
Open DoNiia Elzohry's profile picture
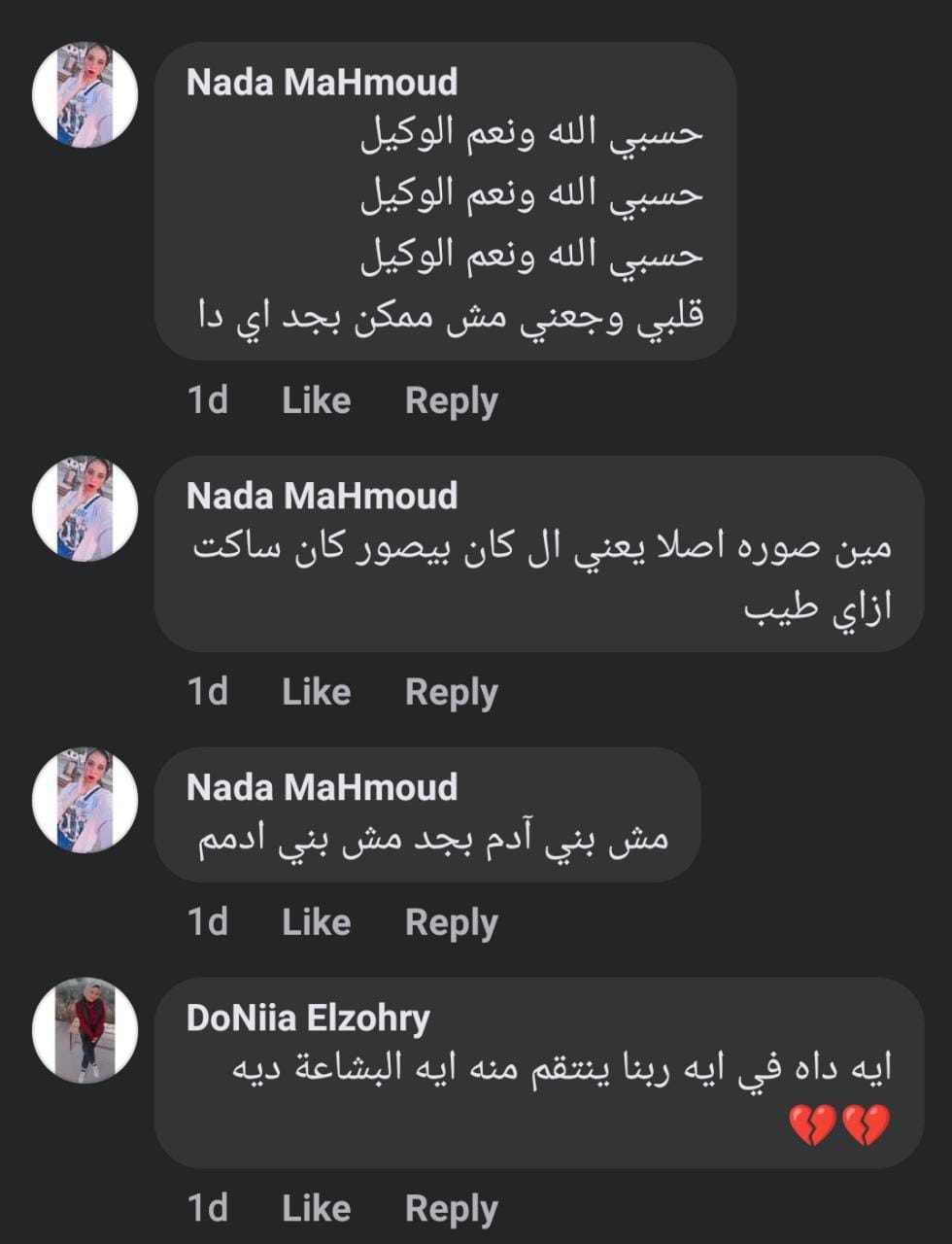(85, 1030)
